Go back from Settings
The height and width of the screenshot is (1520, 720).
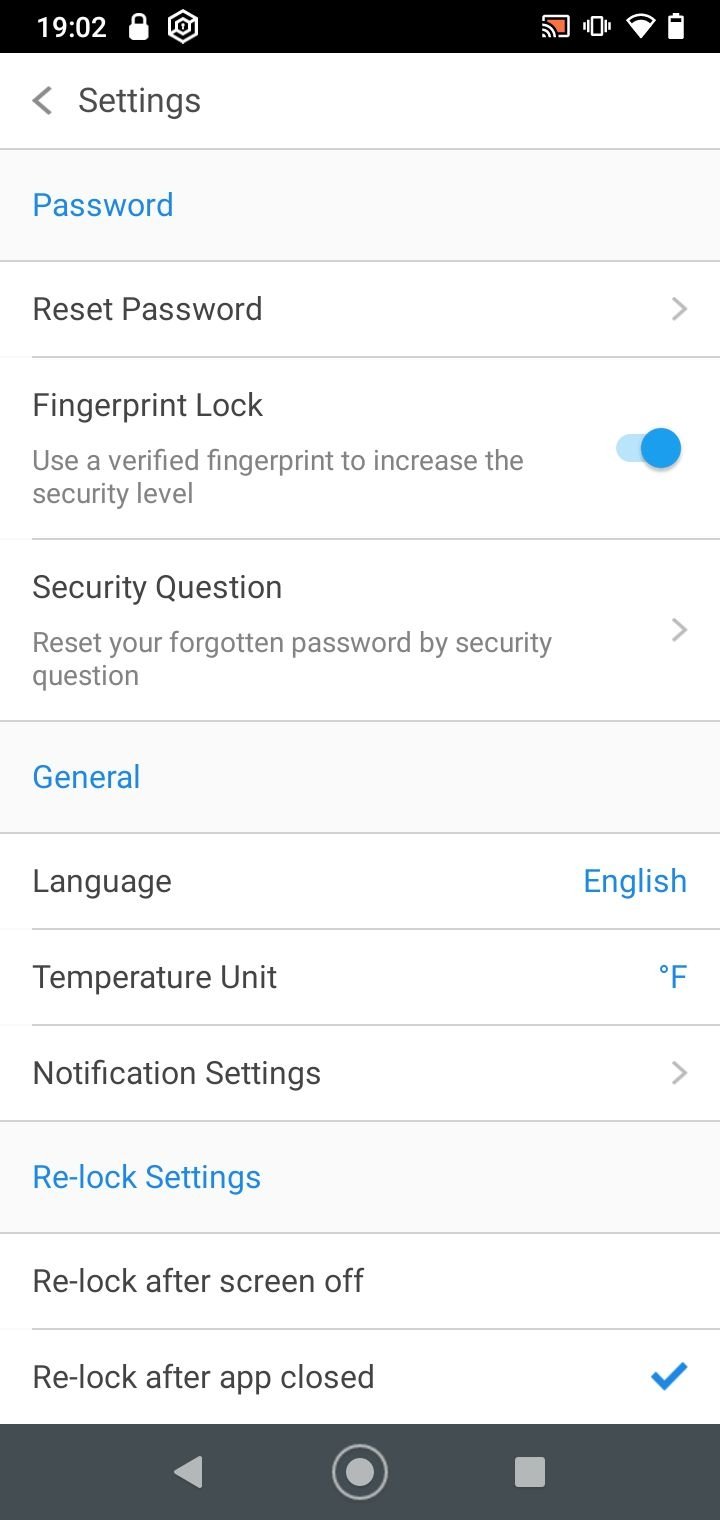(x=42, y=101)
